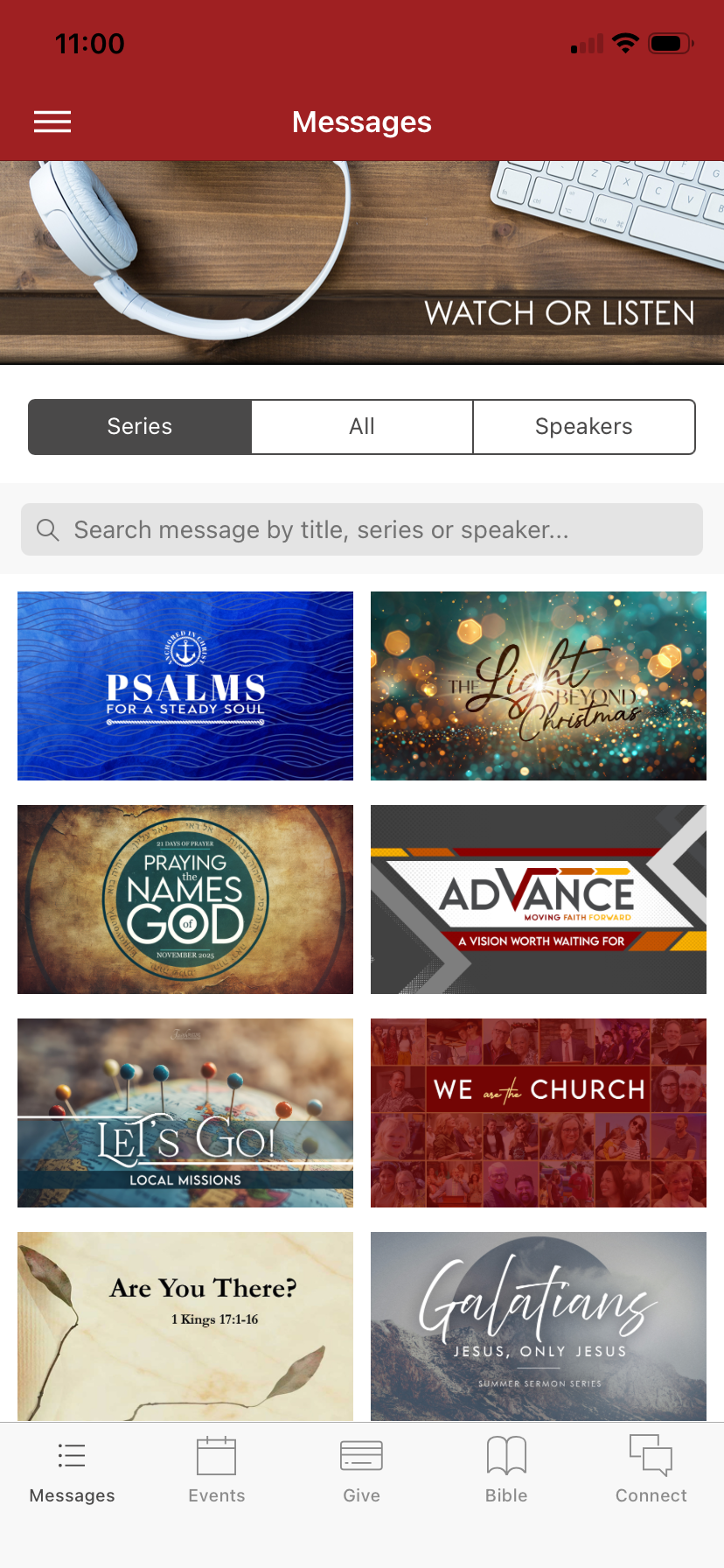
Task: Switch to the Bible tab
Action: tap(506, 1472)
